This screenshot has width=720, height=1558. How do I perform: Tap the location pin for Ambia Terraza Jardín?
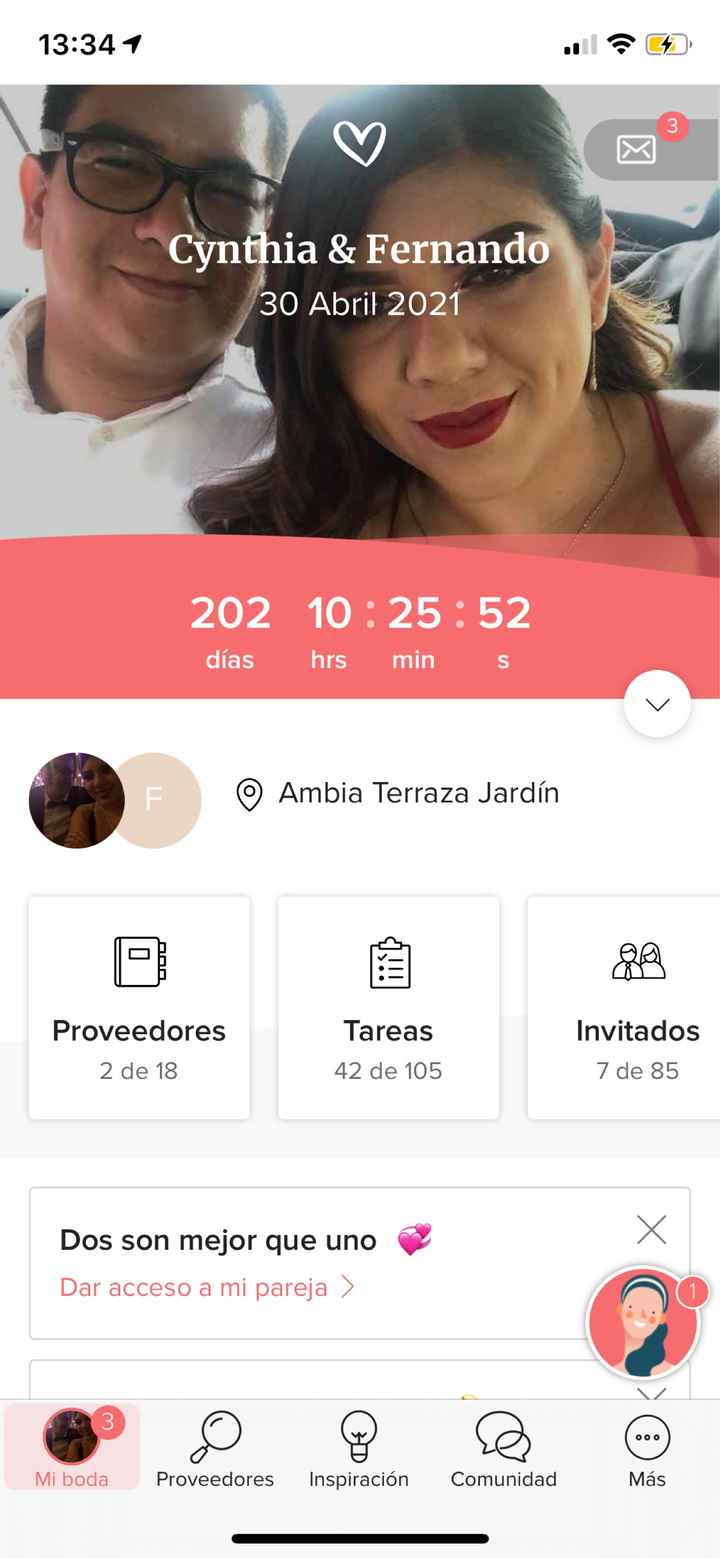pos(250,793)
